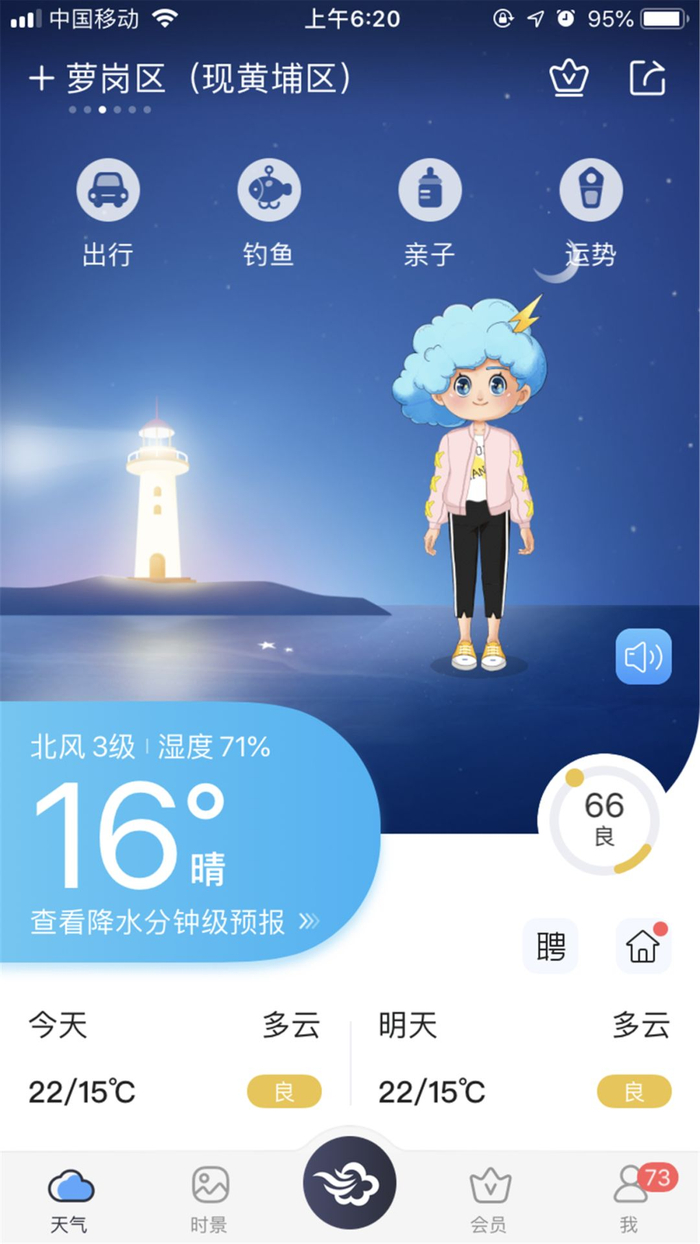
Task: Share the current weather
Action: coord(647,79)
